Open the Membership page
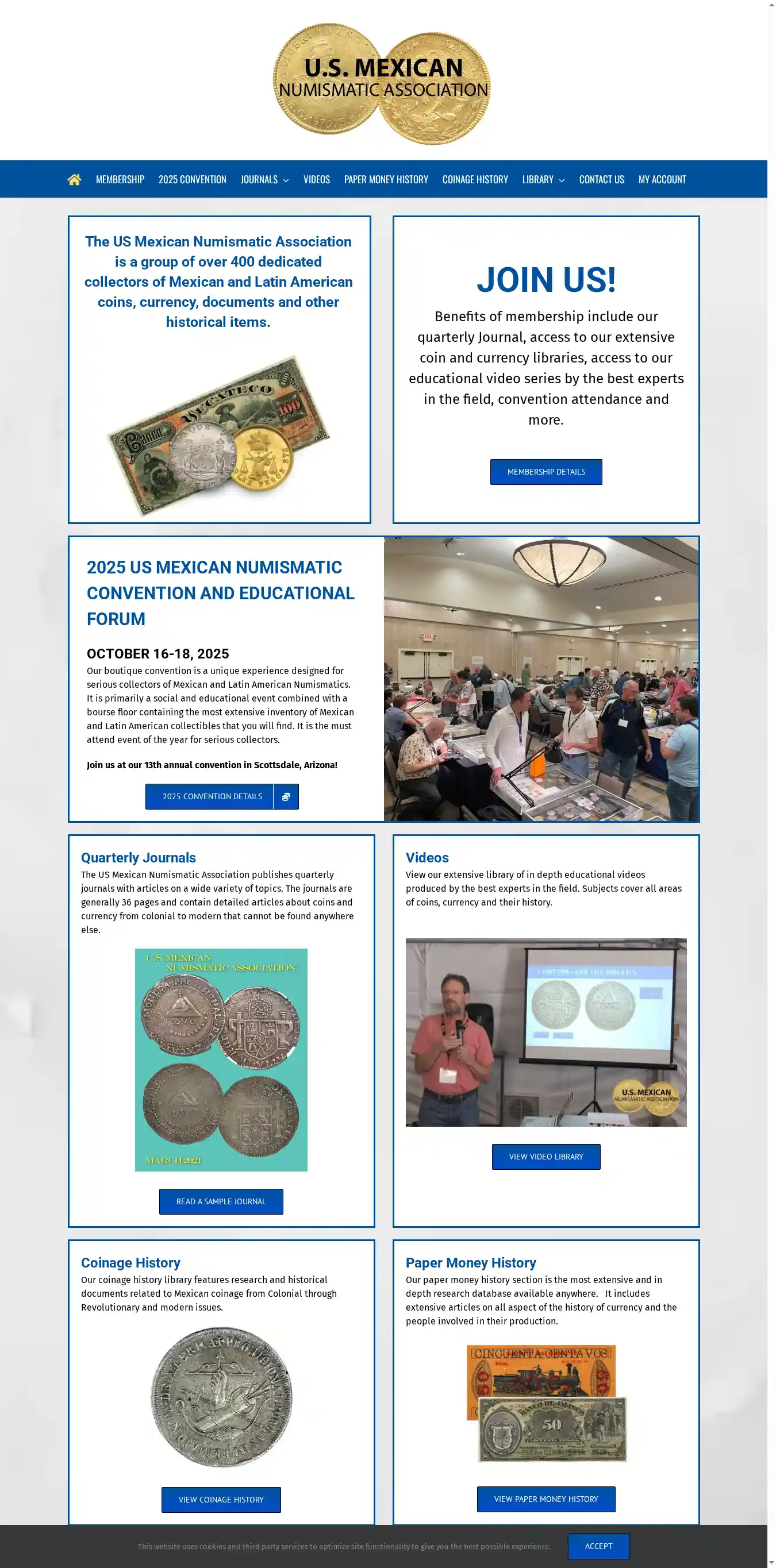 120,180
